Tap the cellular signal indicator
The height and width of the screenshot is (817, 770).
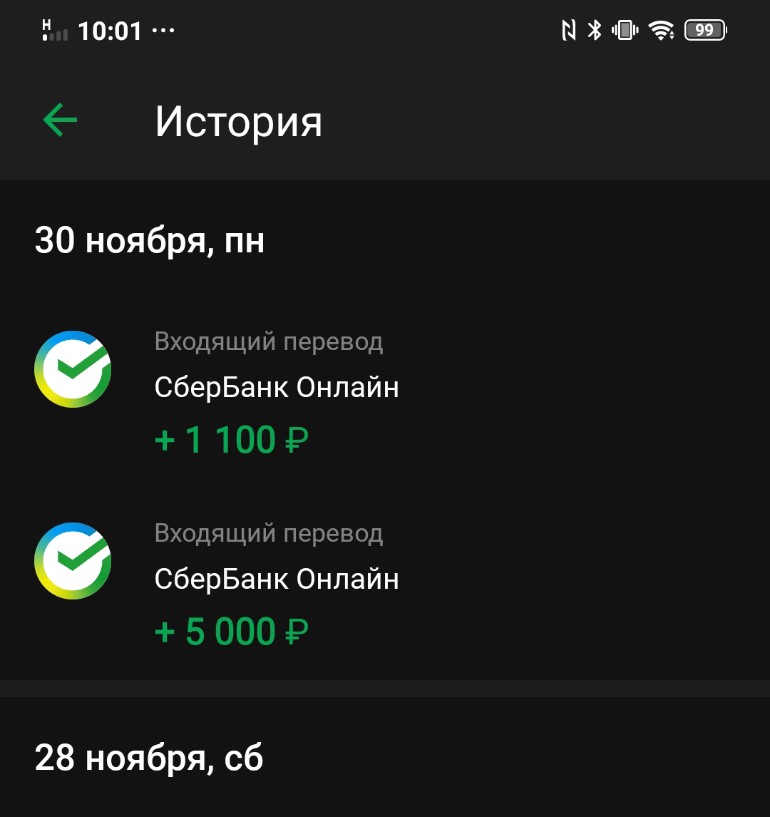pyautogui.click(x=56, y=29)
